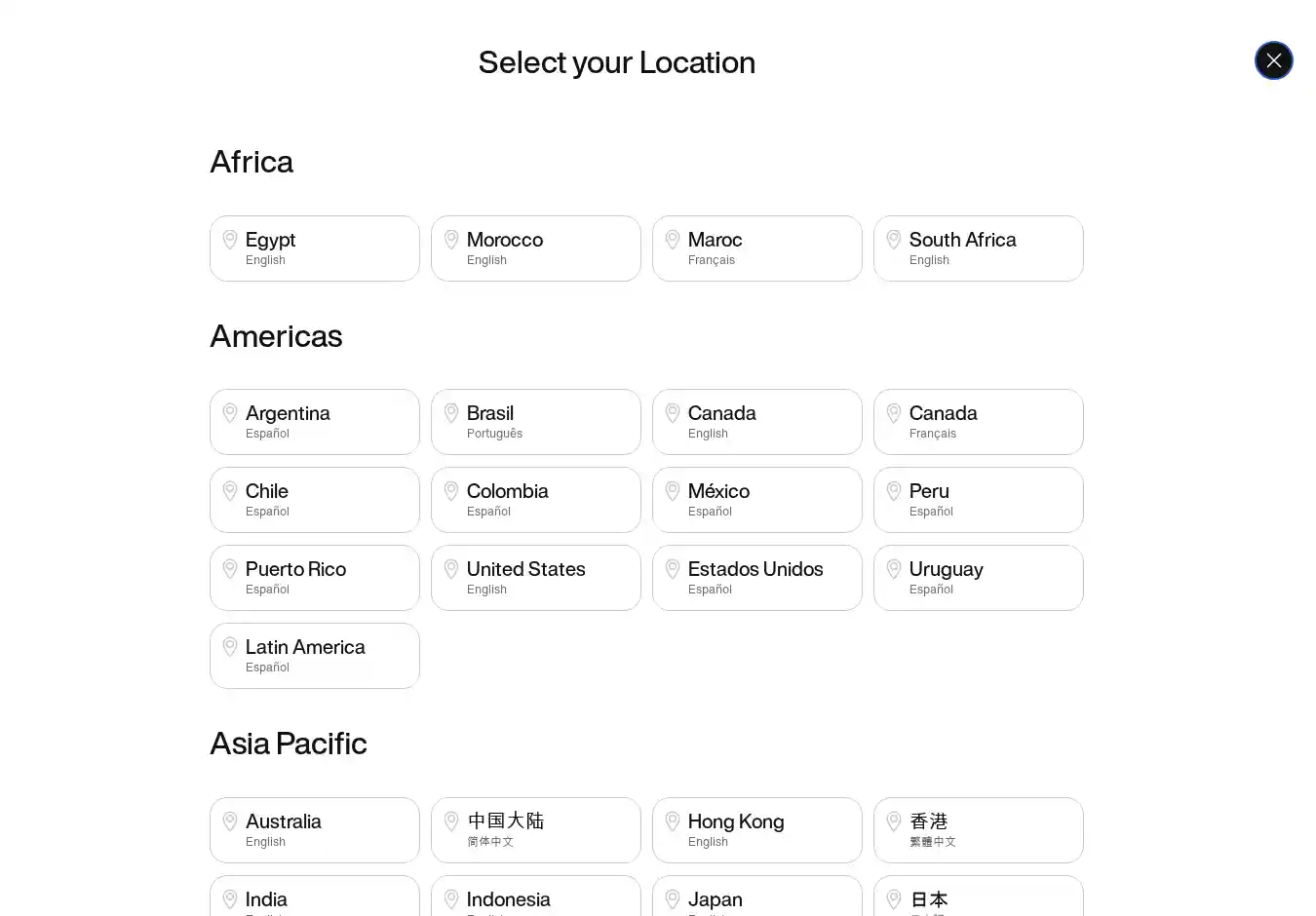The width and height of the screenshot is (1316, 916).
Task: Tap Canada in Français
Action: [978, 422]
